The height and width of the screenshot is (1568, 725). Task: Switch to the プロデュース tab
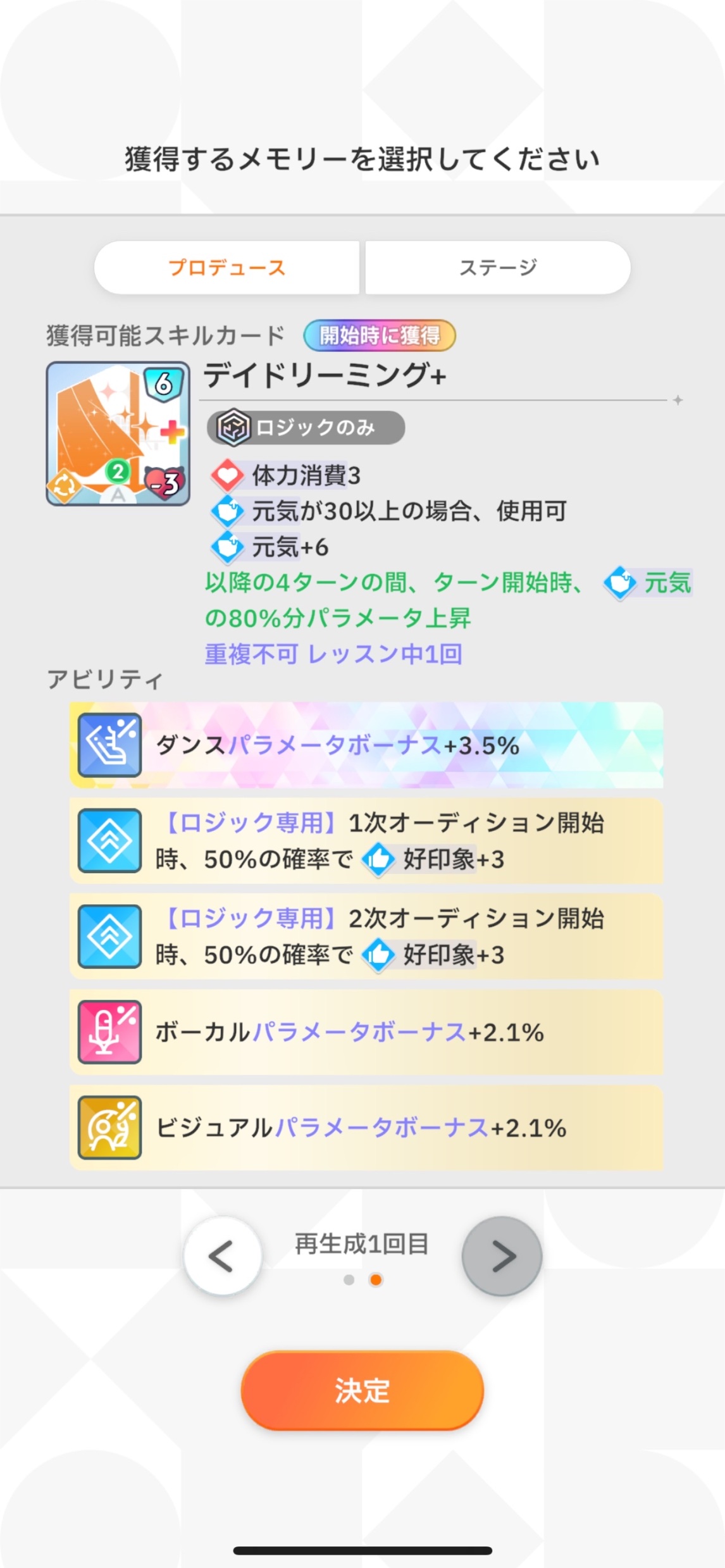pyautogui.click(x=226, y=268)
